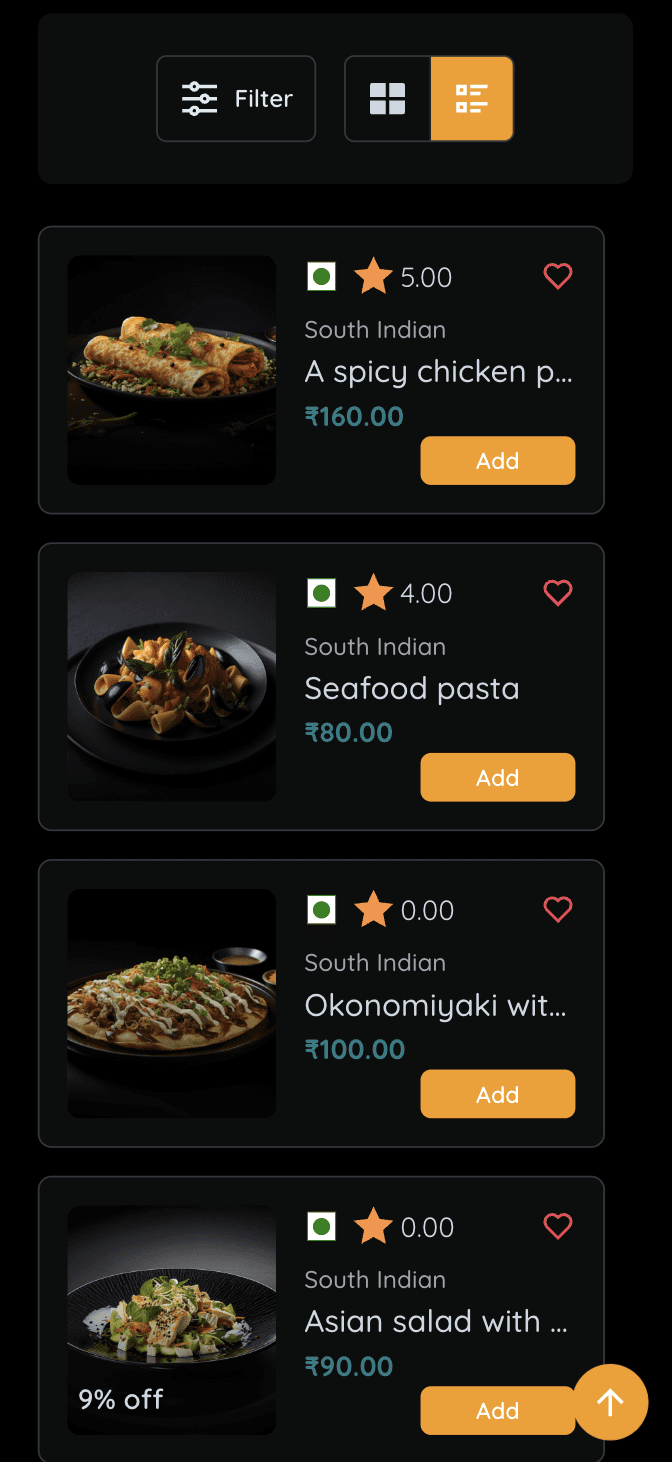Add Asian salad to the cart
The image size is (672, 1462).
point(497,1410)
